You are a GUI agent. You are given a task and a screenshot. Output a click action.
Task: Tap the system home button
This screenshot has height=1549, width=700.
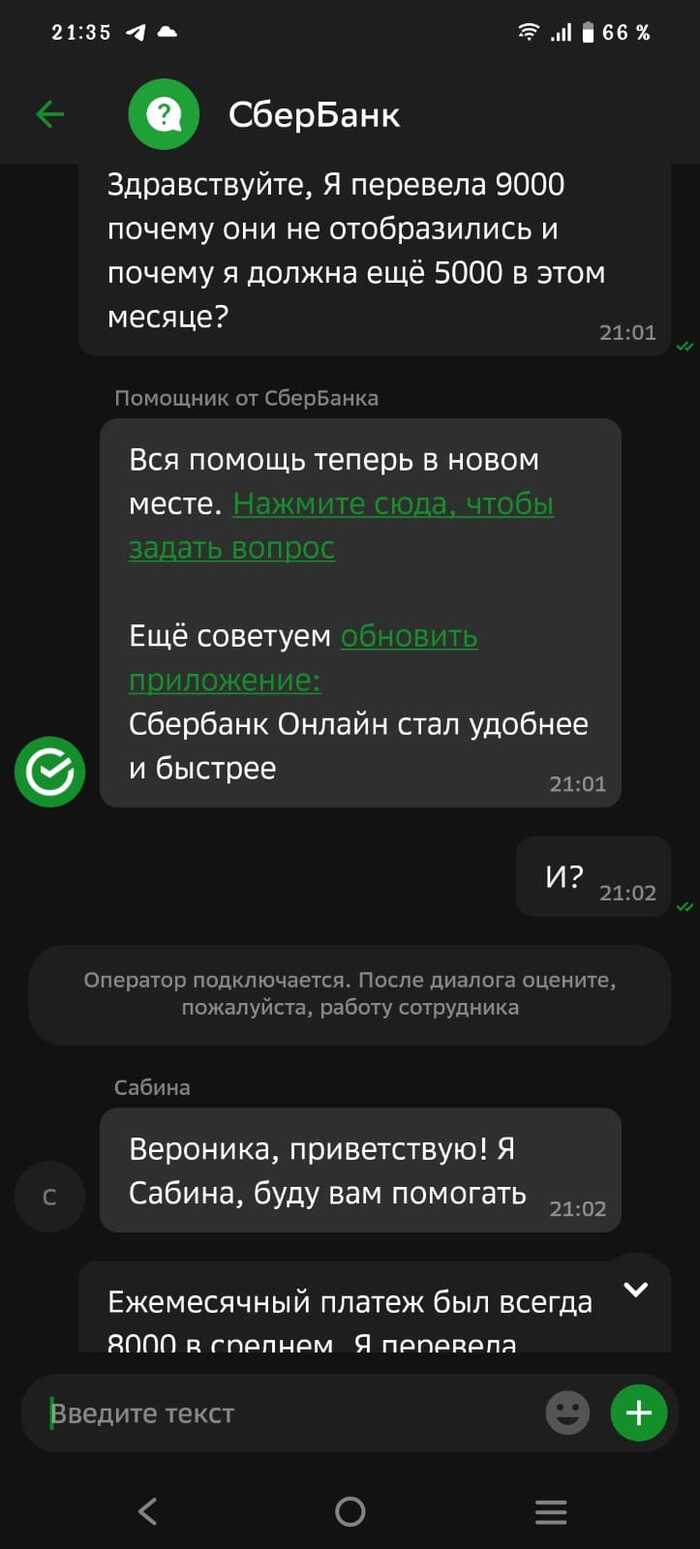coord(350,1511)
